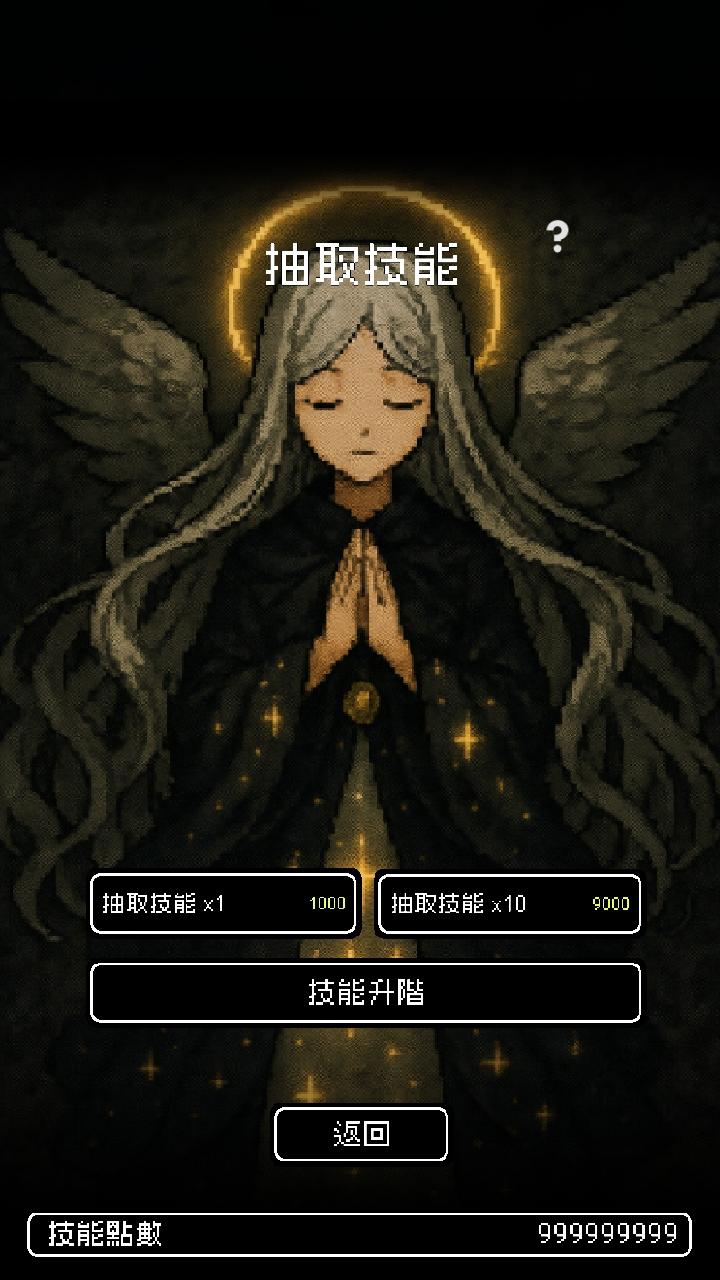Open the 技能升階 skill upgrade button
Screen dimensions: 720x1280
(365, 993)
